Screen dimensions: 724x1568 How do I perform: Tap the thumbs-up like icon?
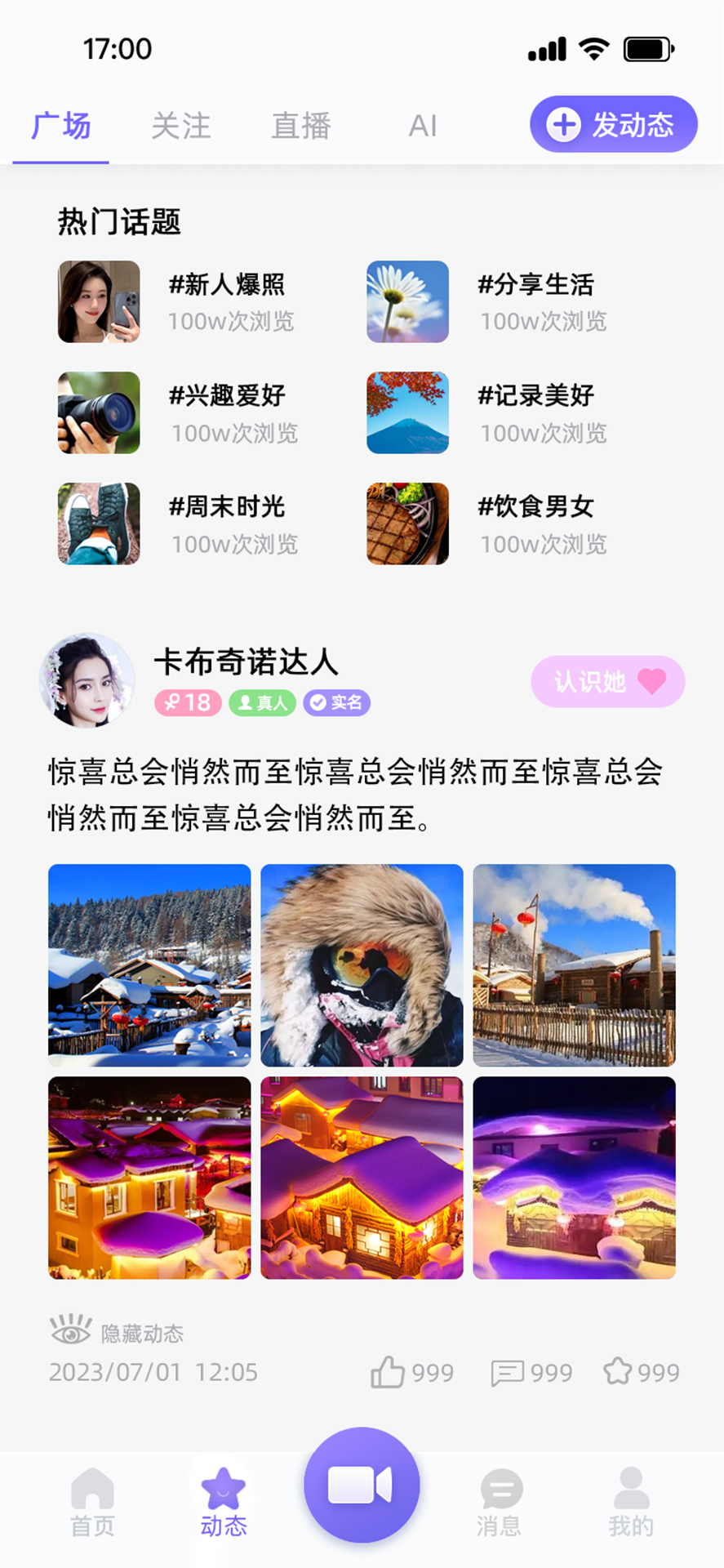[389, 1373]
